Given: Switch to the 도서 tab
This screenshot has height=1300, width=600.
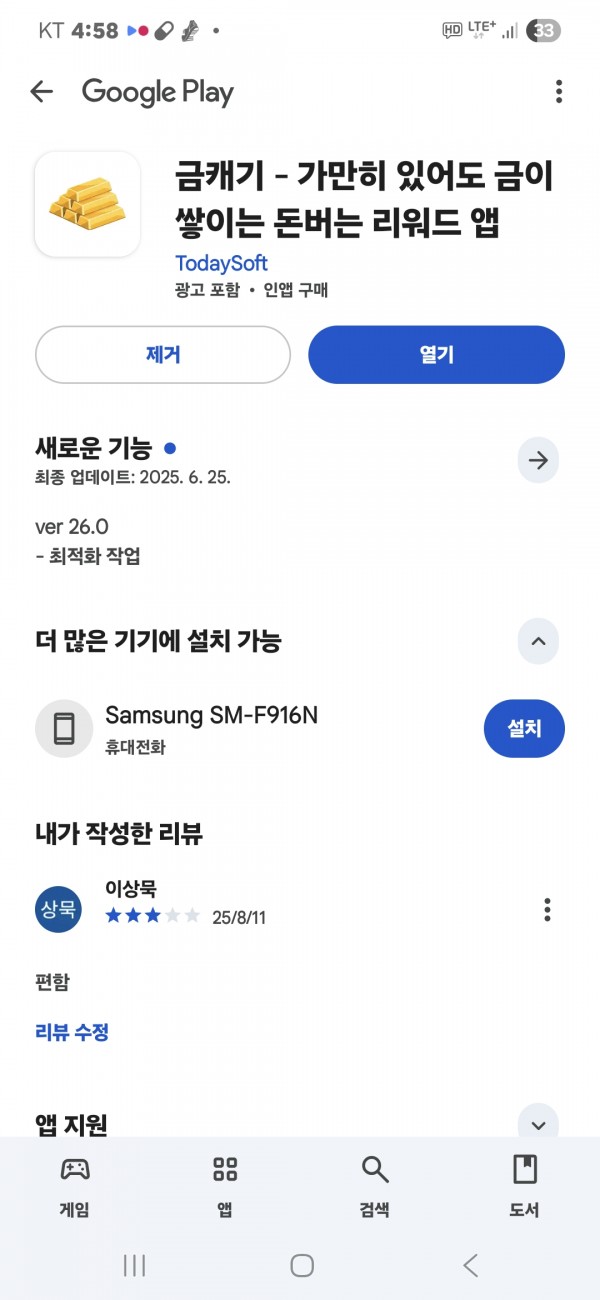Looking at the screenshot, I should [524, 1187].
